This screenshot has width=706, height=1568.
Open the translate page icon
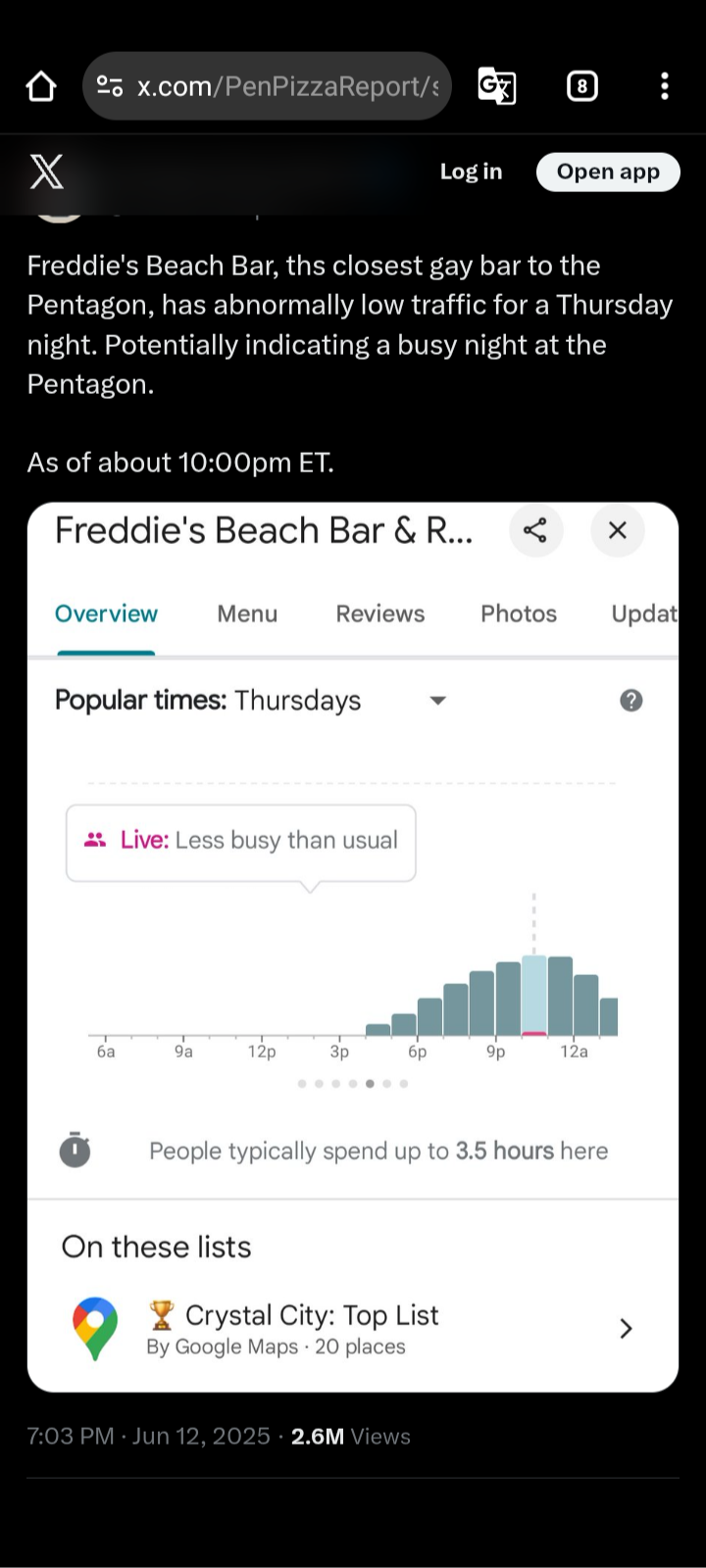(x=497, y=86)
